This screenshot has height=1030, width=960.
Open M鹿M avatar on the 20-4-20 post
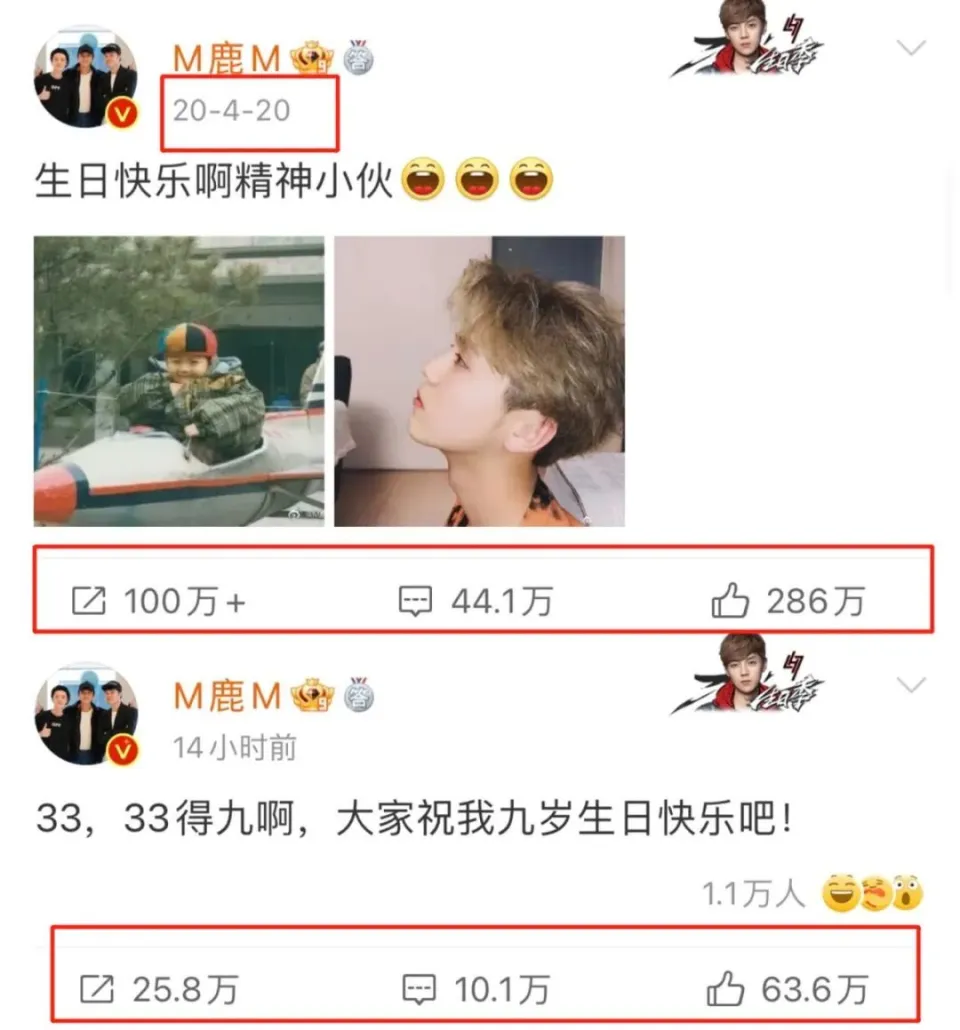pos(86,79)
